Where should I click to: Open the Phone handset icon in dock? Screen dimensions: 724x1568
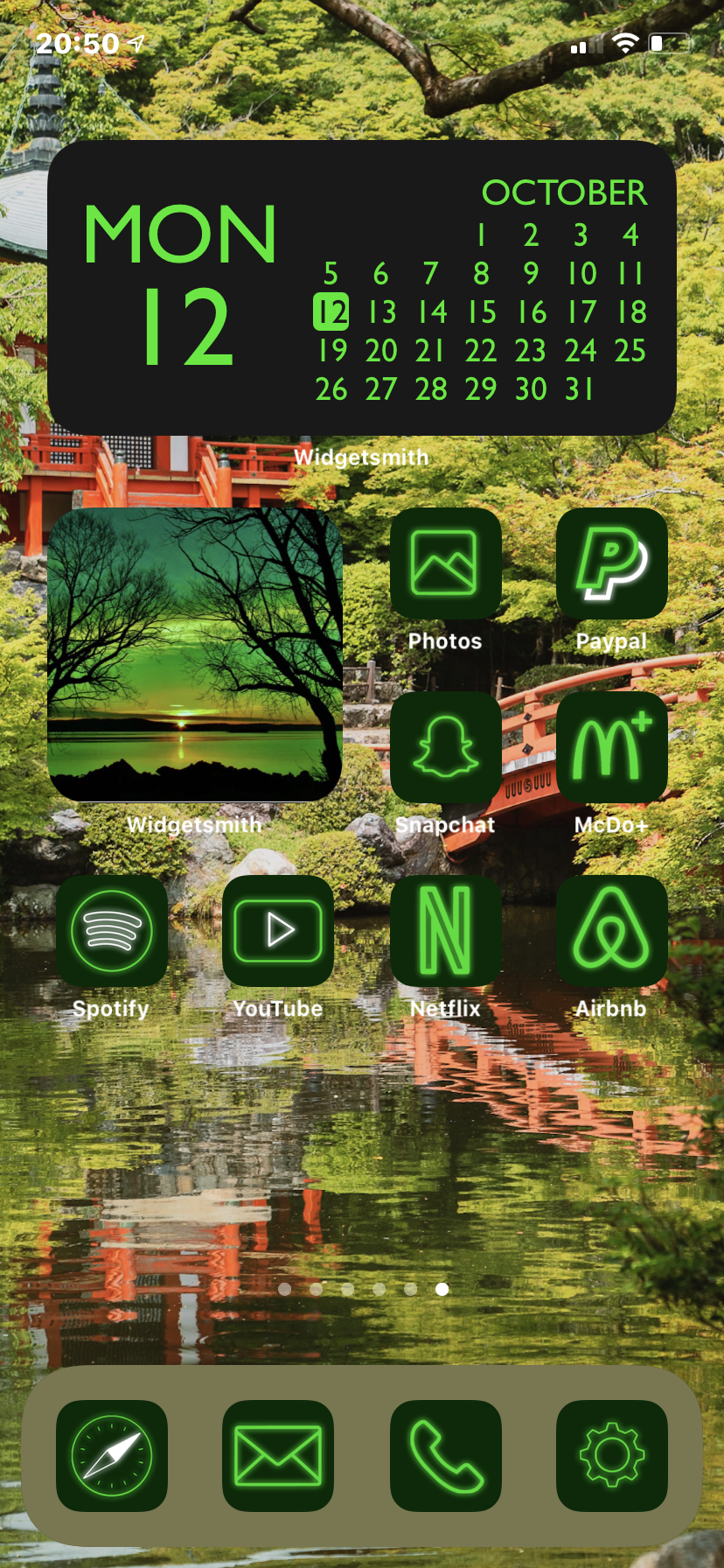[x=445, y=1456]
